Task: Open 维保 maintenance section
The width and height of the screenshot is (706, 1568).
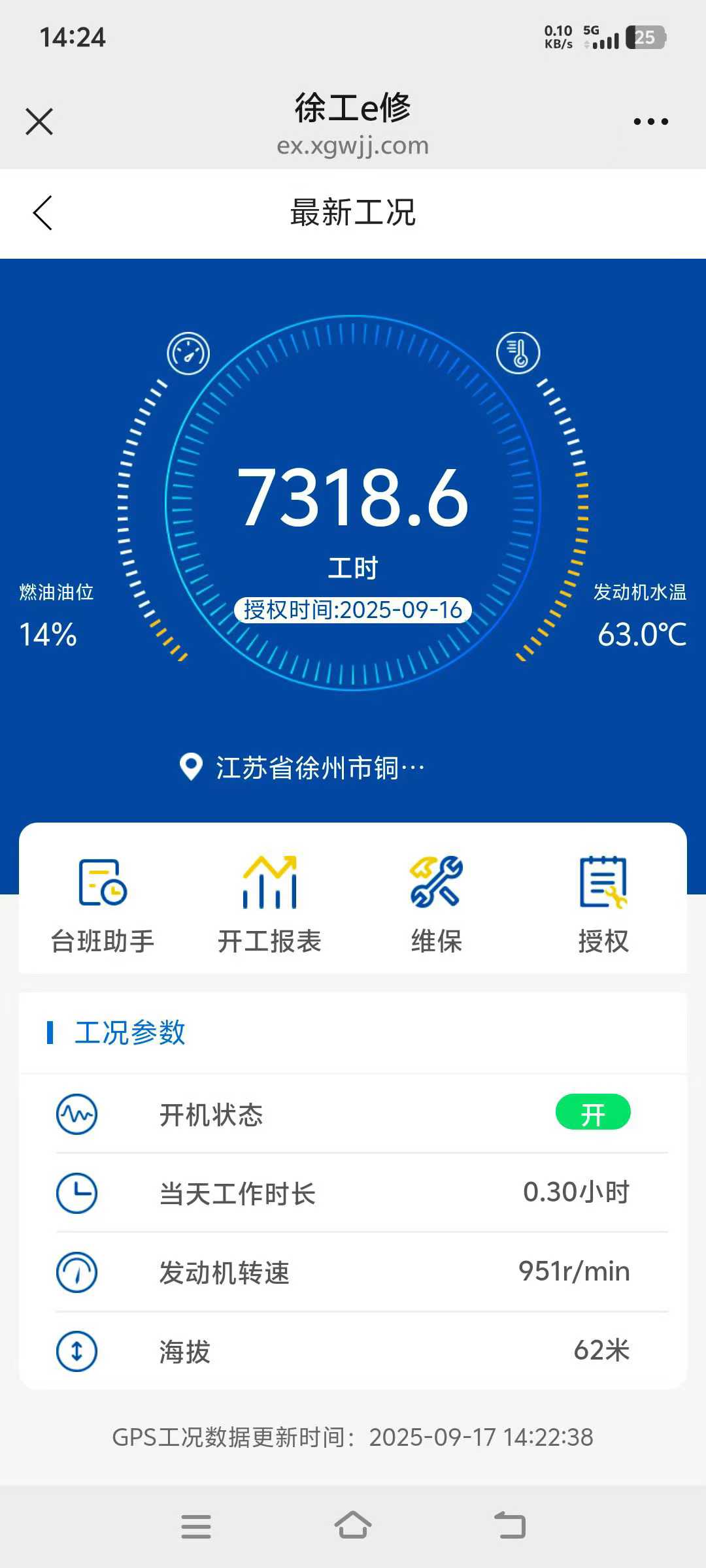Action: [x=436, y=904]
